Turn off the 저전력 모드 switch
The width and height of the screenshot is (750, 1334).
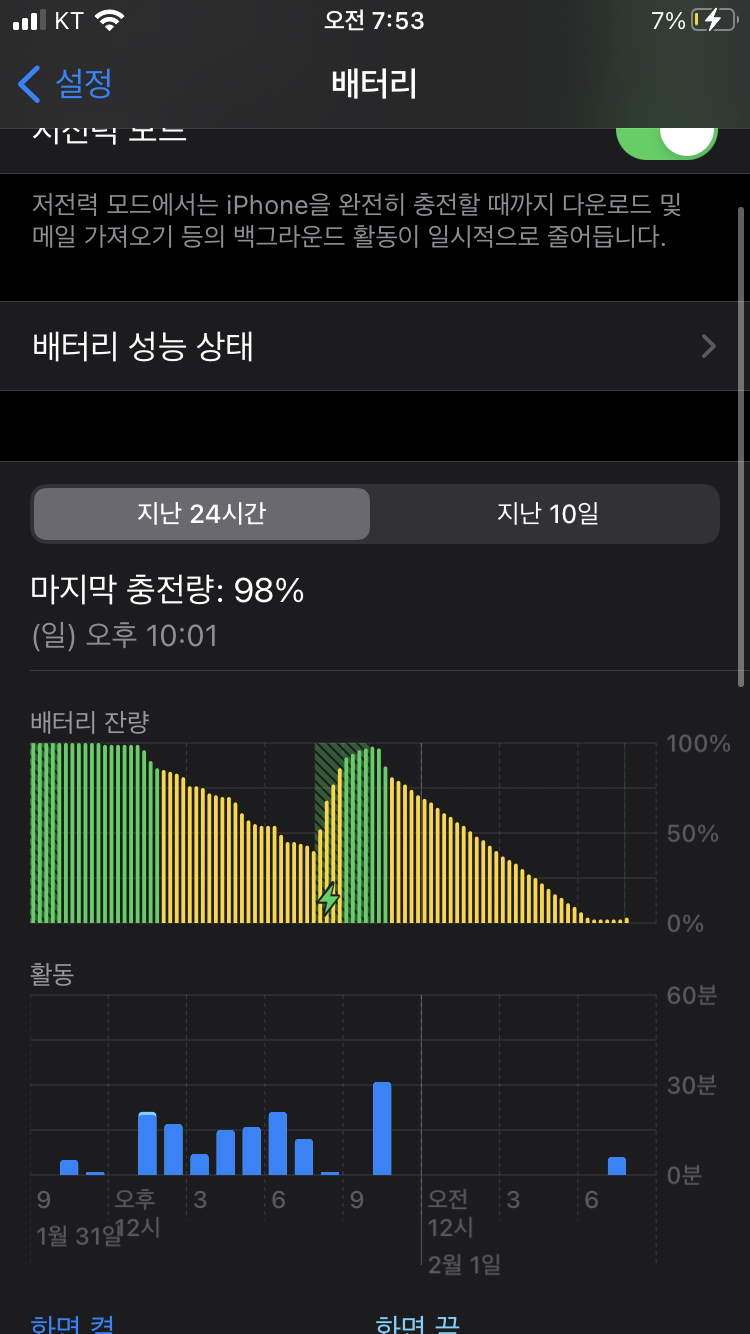pyautogui.click(x=666, y=140)
